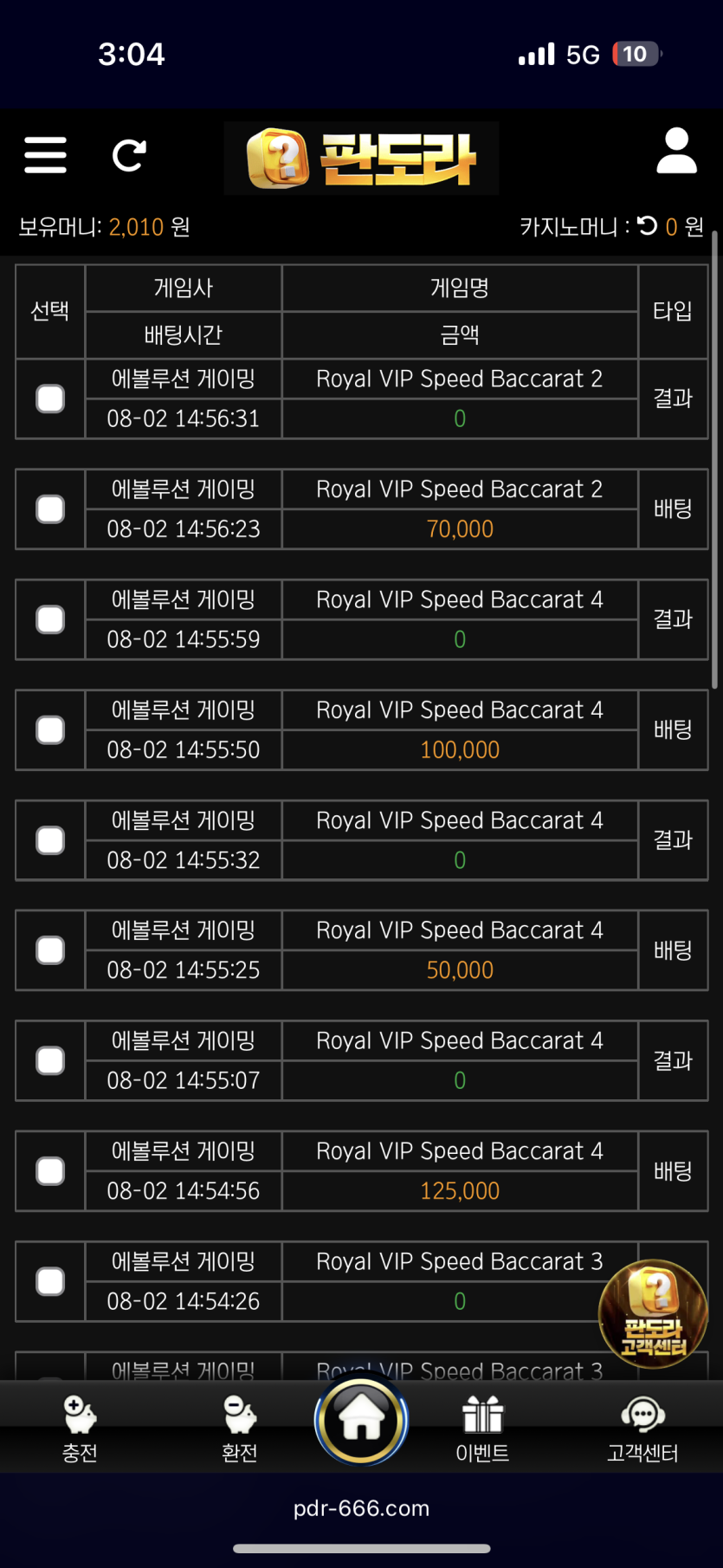Check the box for the 14:55:07 entry

coord(50,1060)
